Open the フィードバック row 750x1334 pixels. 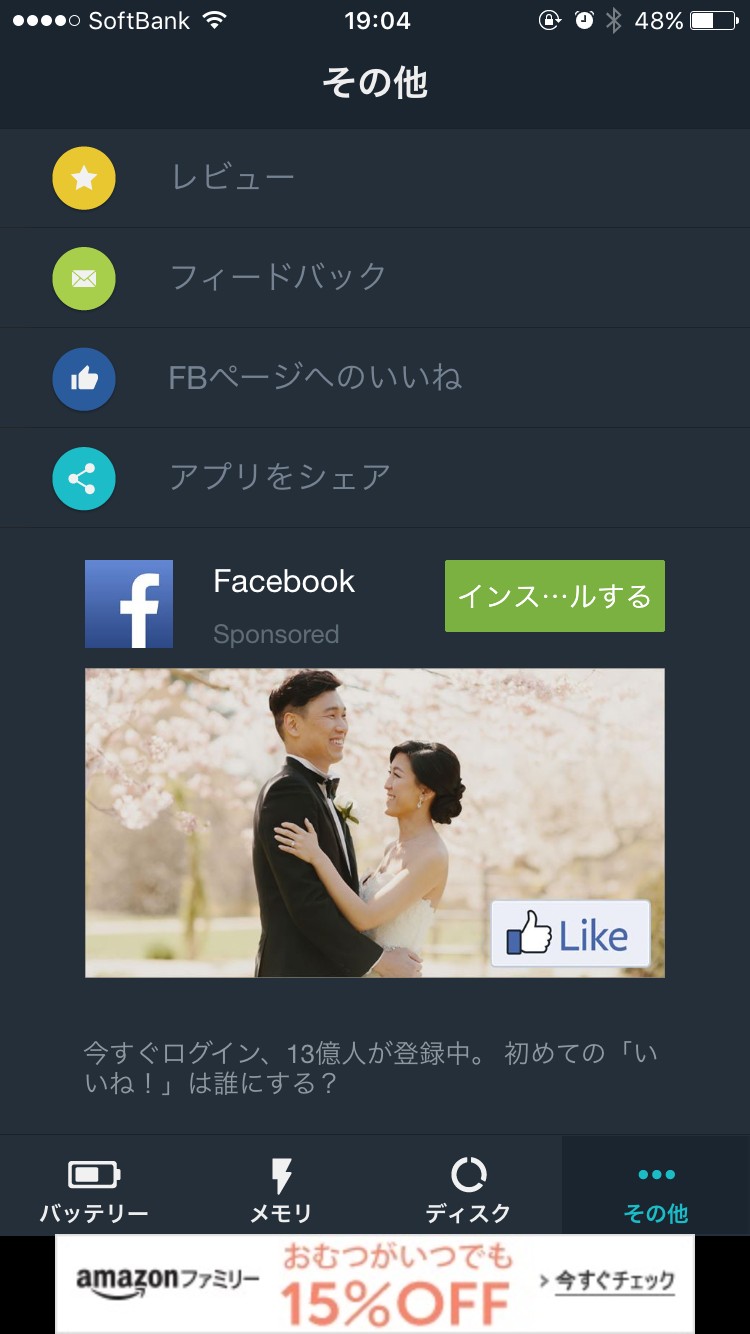(375, 278)
